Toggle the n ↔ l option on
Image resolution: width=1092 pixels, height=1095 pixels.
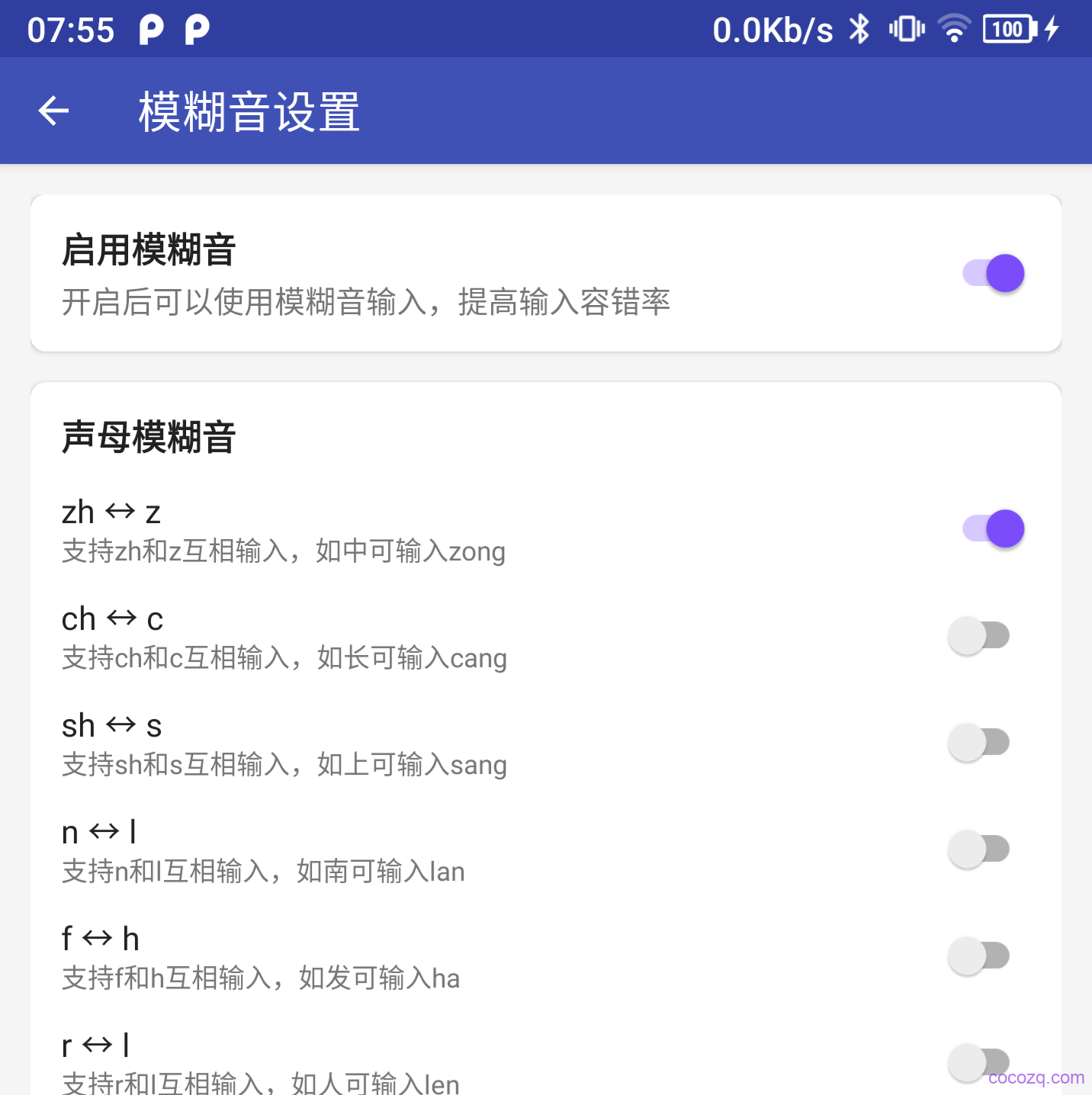click(x=979, y=849)
